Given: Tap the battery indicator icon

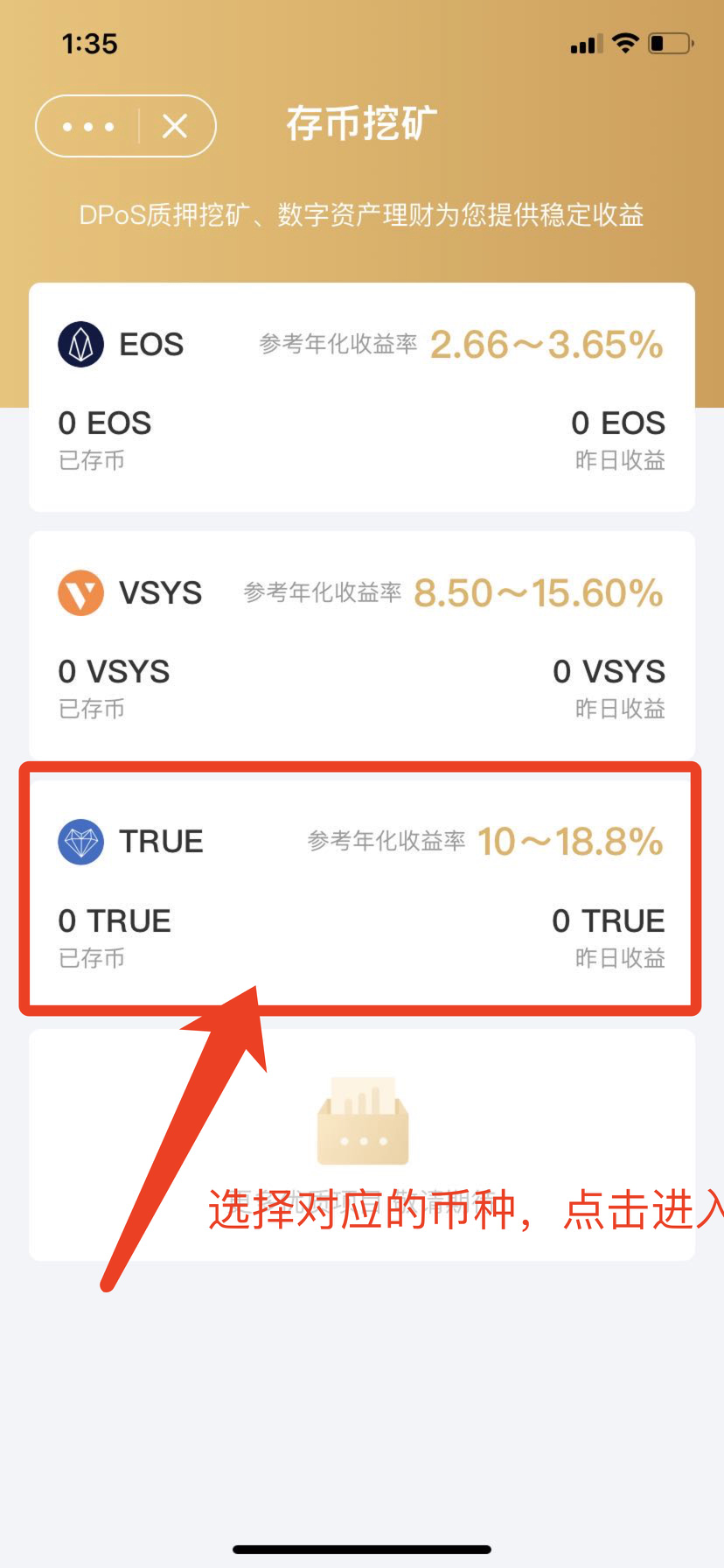Looking at the screenshot, I should tap(672, 41).
